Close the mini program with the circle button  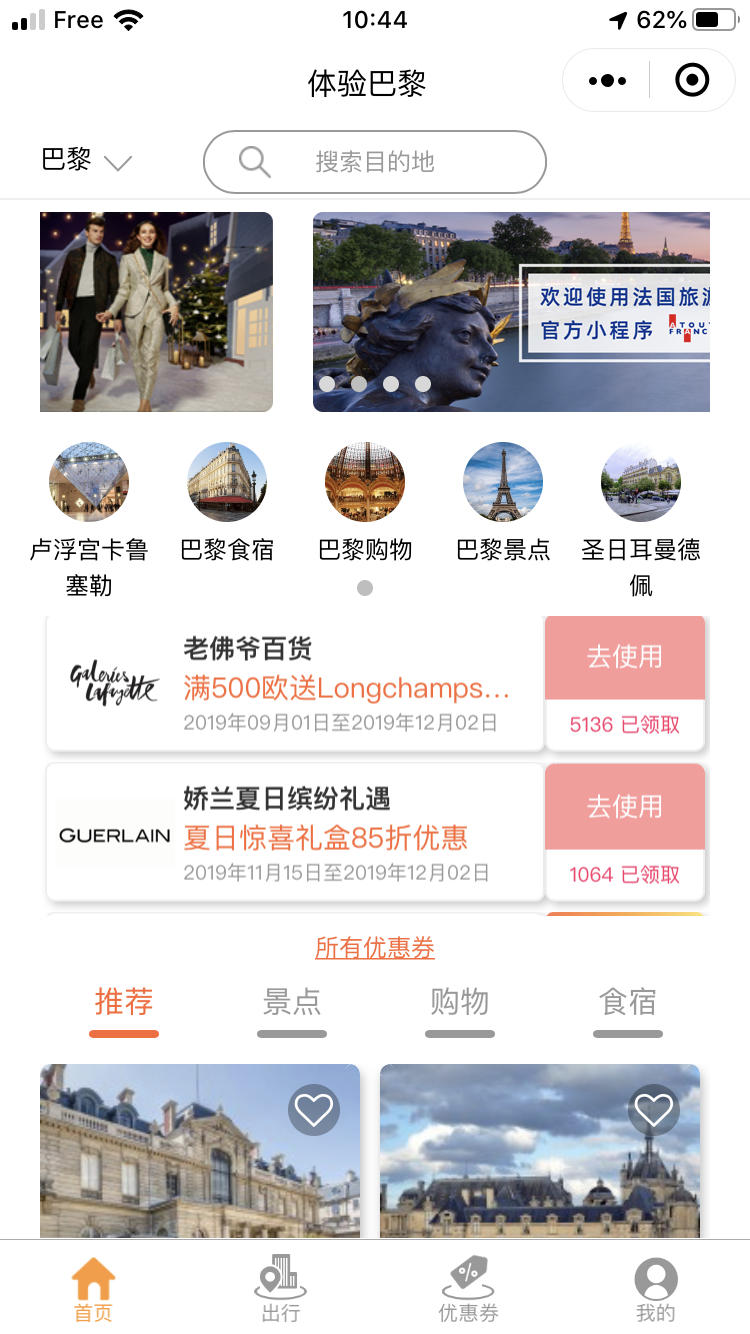(692, 80)
